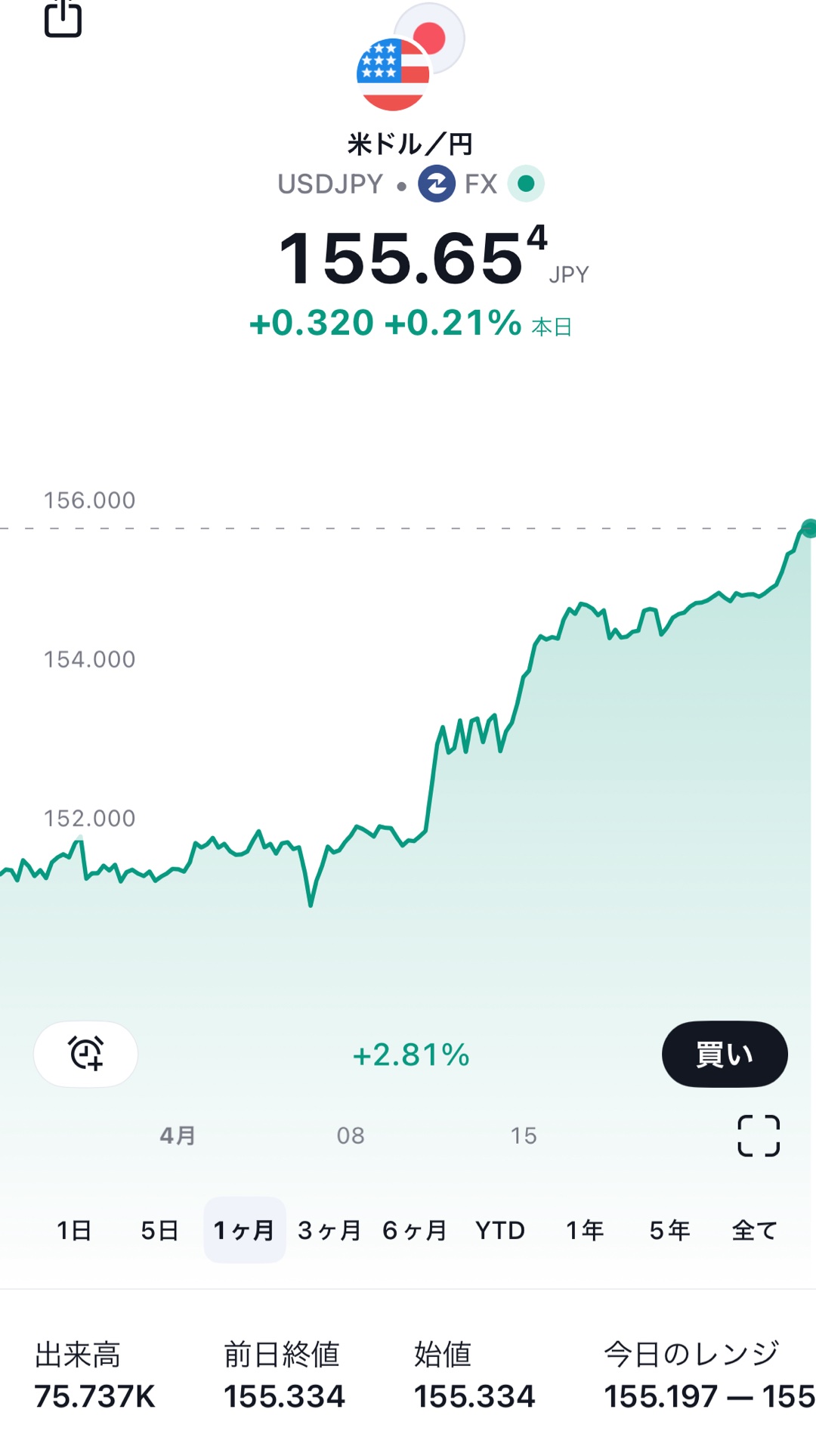Viewport: 816px width, 1456px height.
Task: Expand the chart to fullscreen
Action: [x=758, y=1135]
